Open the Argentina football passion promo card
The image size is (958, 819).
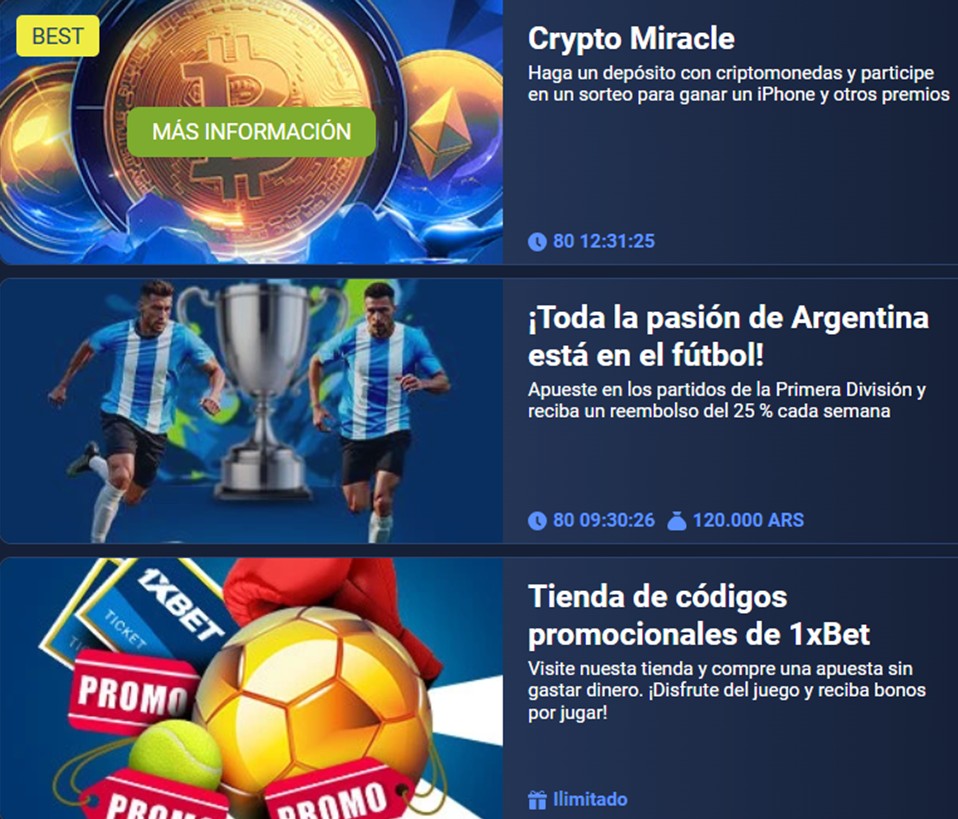[728, 337]
